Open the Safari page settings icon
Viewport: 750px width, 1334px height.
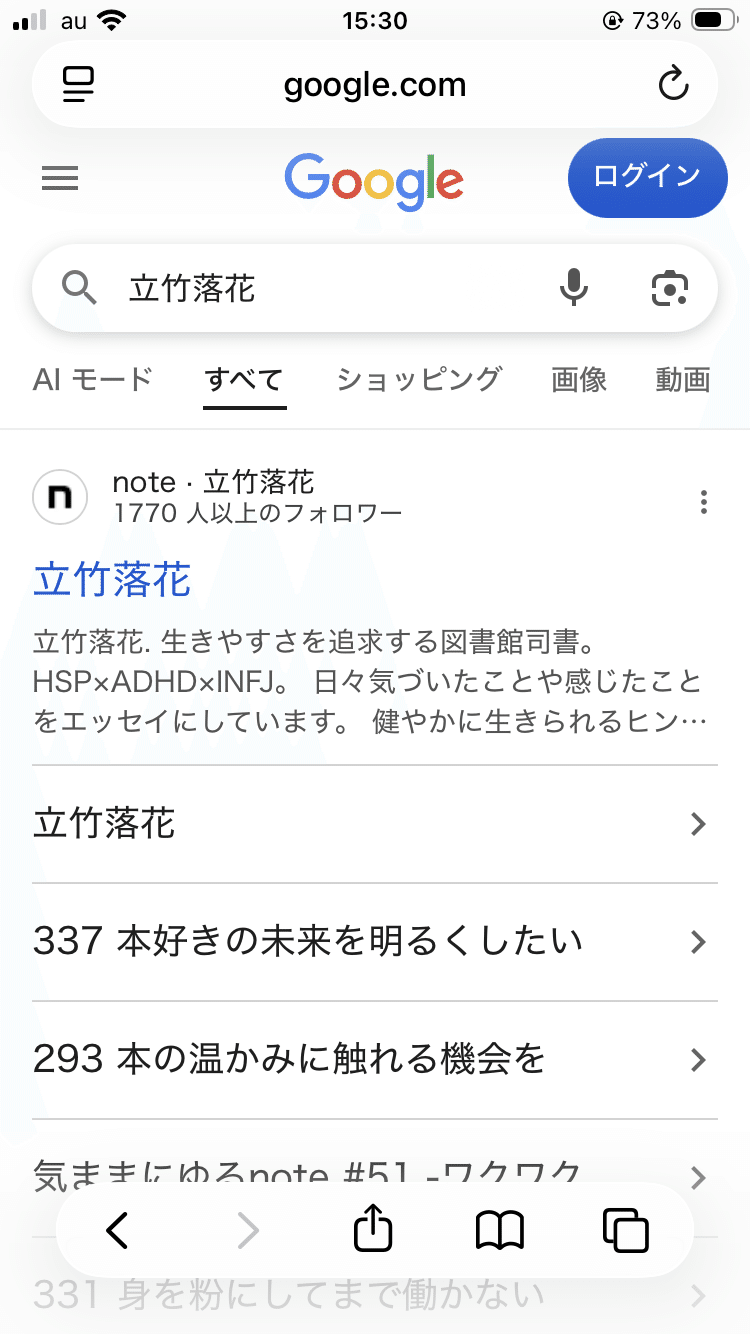click(x=78, y=84)
